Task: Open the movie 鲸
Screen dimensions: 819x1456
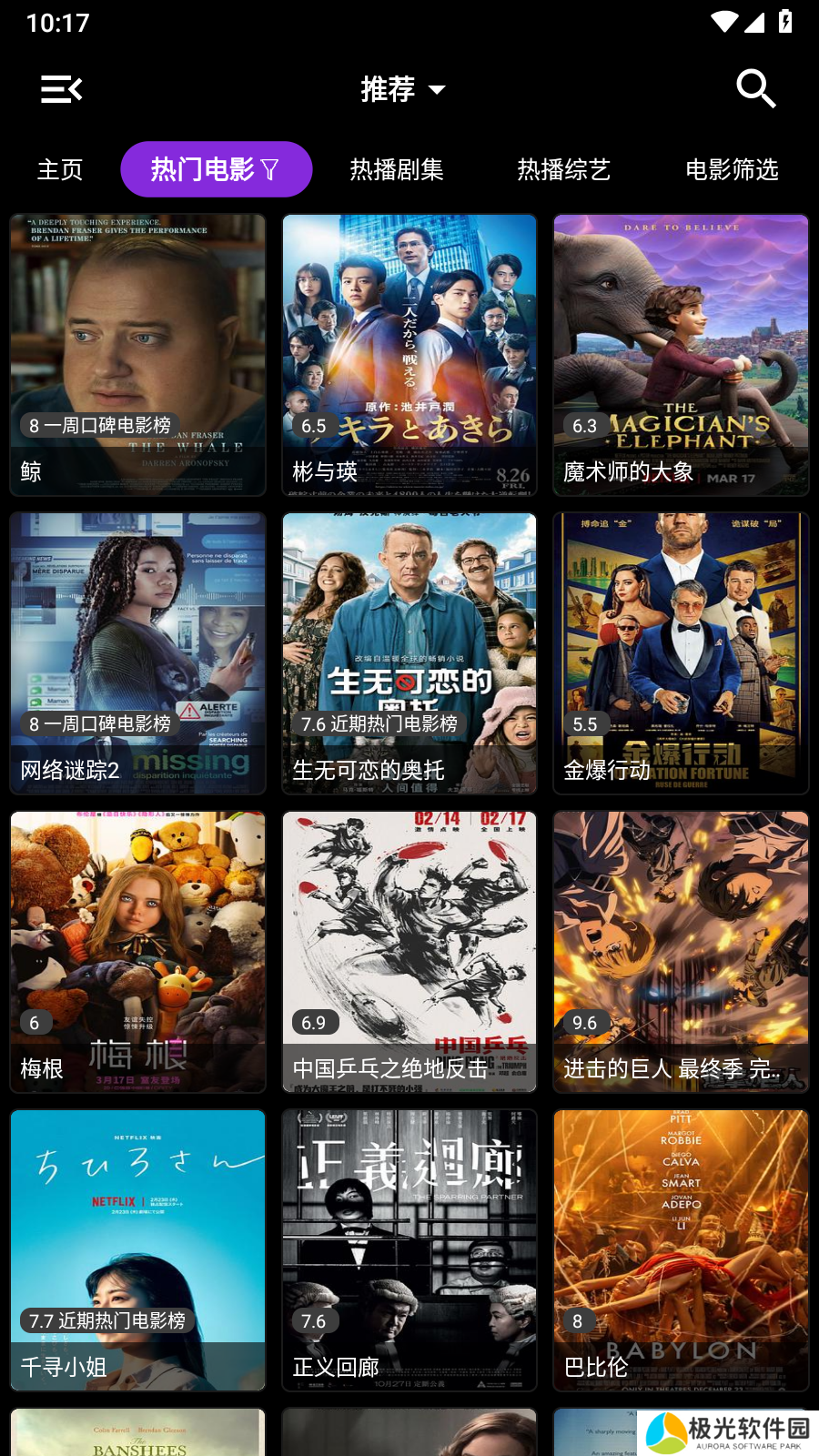Action: point(138,355)
